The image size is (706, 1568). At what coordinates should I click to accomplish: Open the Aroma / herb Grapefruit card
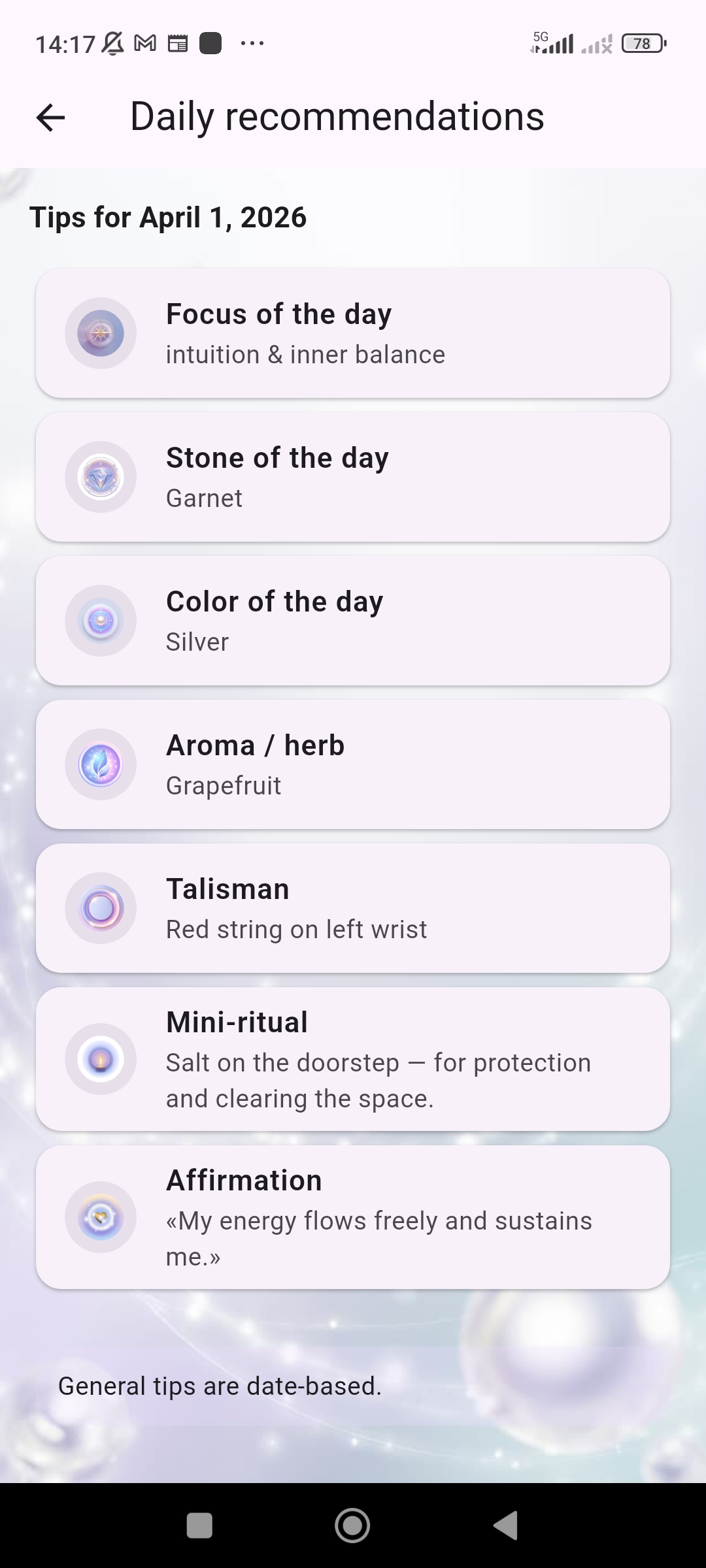pos(353,764)
